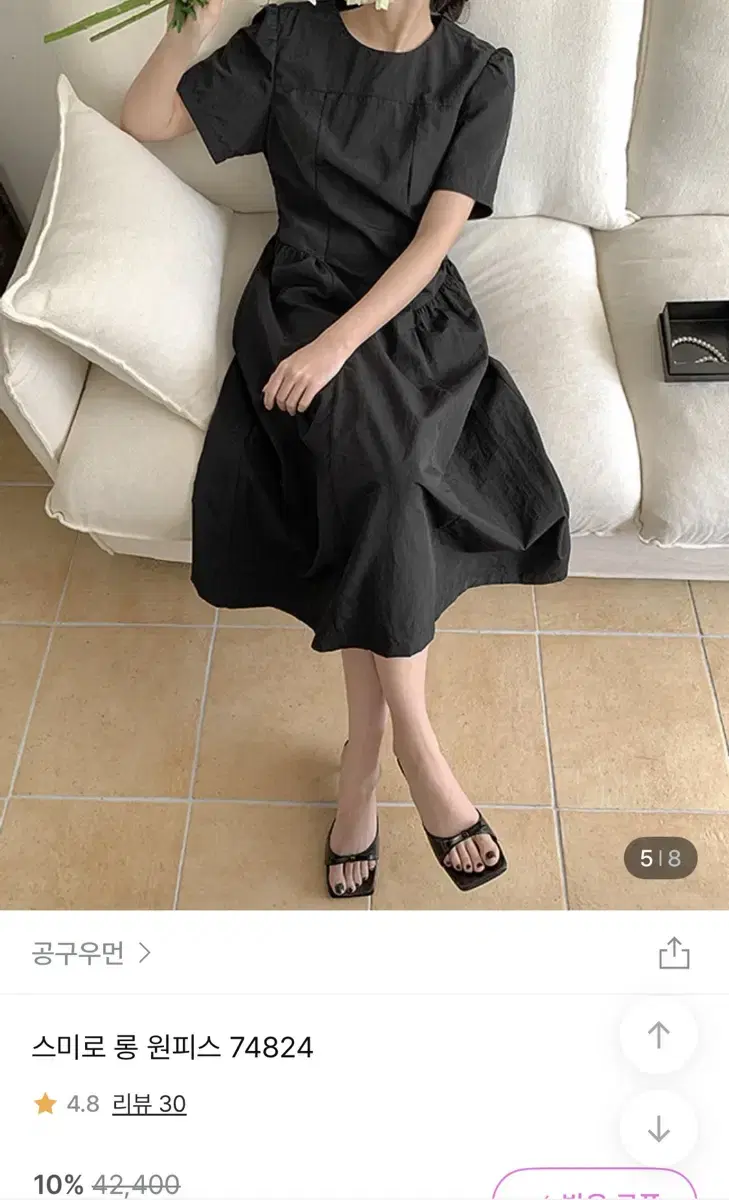Click the star icon beside the 4.8 rating
The width and height of the screenshot is (729, 1200).
[x=44, y=1103]
